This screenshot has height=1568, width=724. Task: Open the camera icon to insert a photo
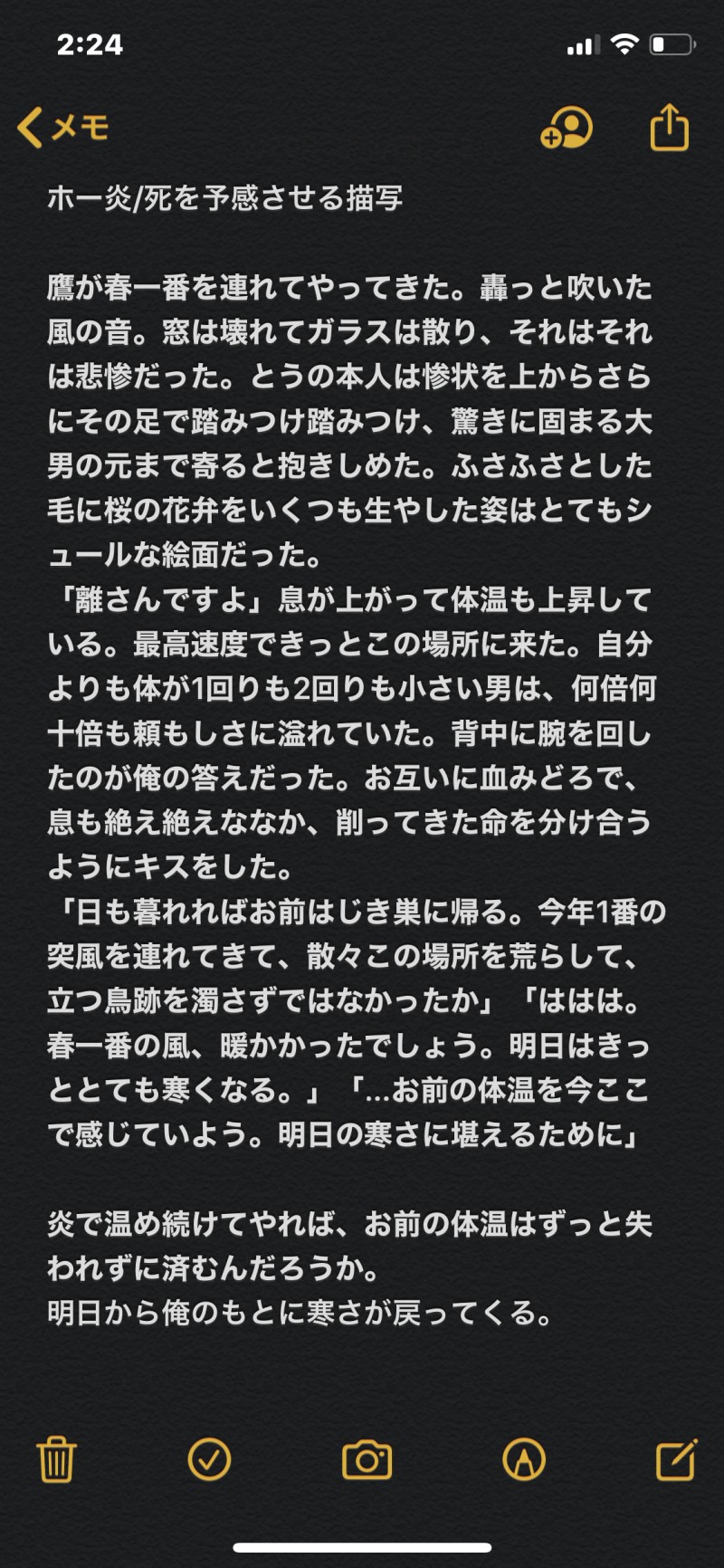tap(367, 1459)
